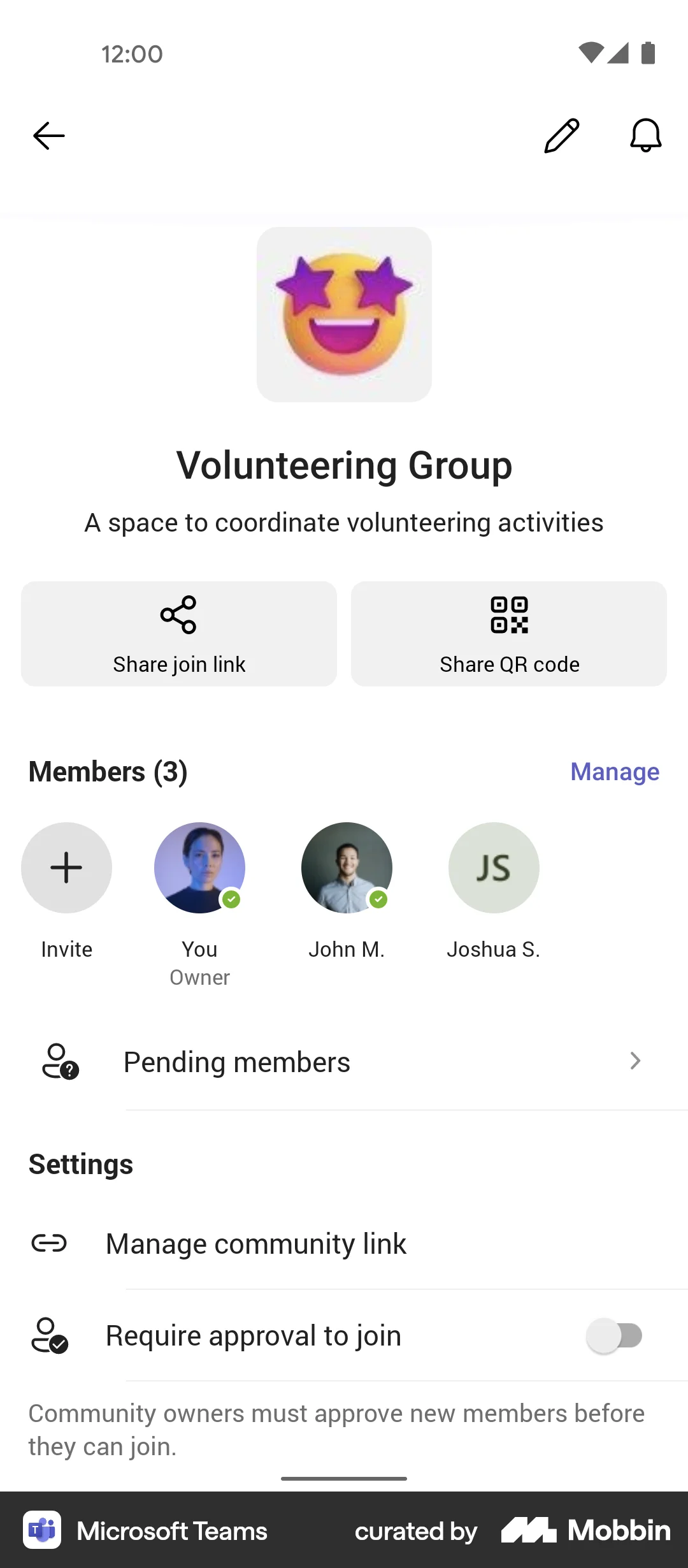Viewport: 688px width, 1568px height.
Task: Click the Invite plus button
Action: point(66,867)
